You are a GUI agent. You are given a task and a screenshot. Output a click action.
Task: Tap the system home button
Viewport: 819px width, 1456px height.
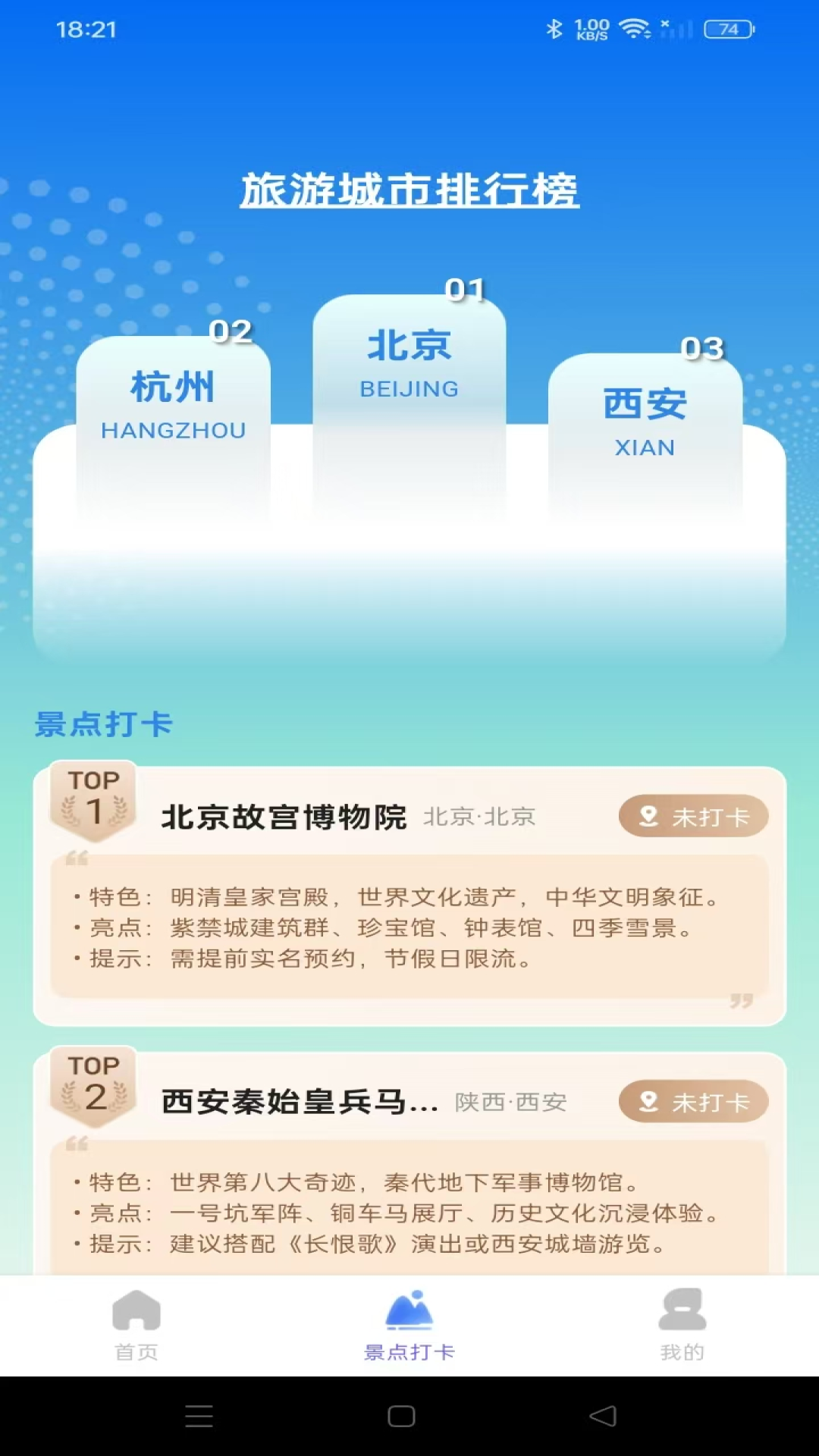tap(401, 1416)
